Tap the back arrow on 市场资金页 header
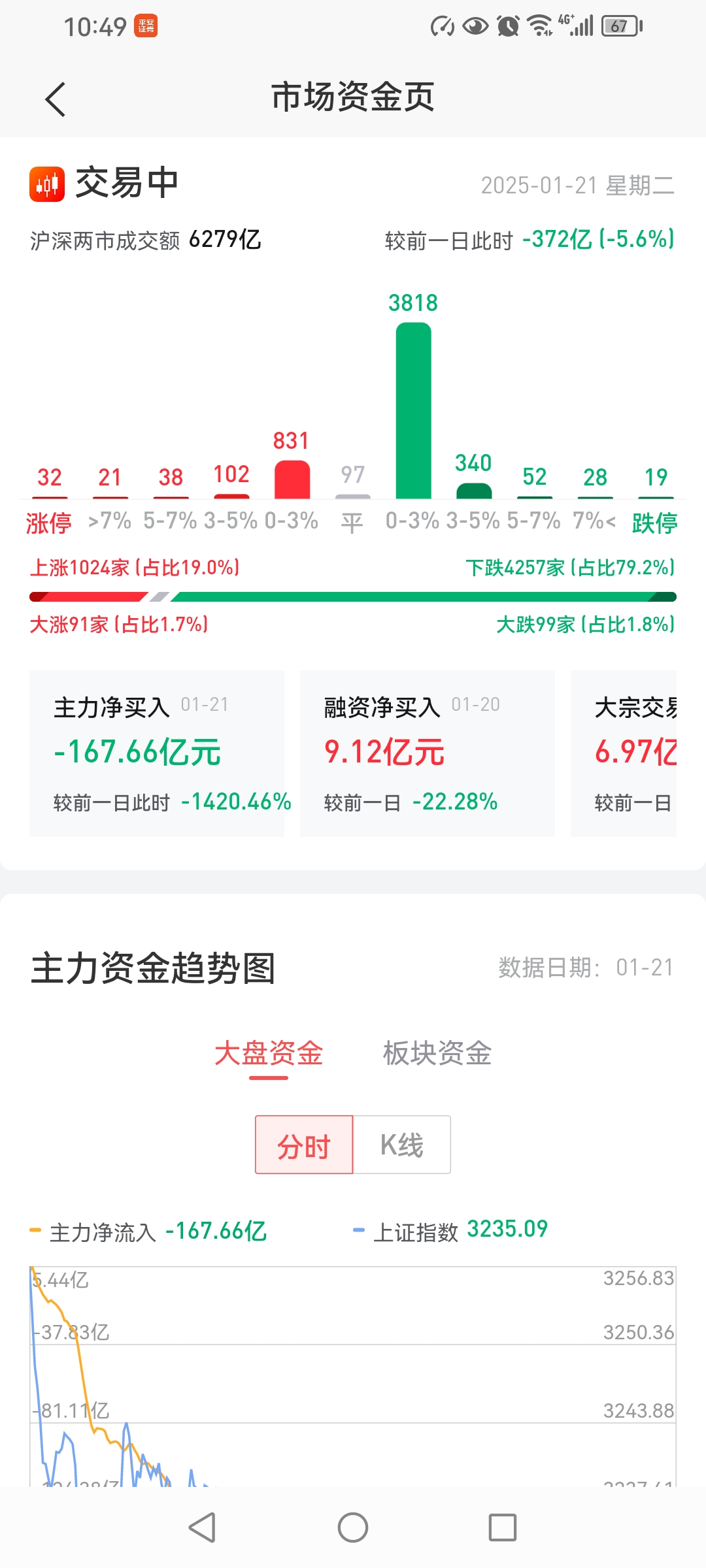706x1568 pixels. click(55, 98)
